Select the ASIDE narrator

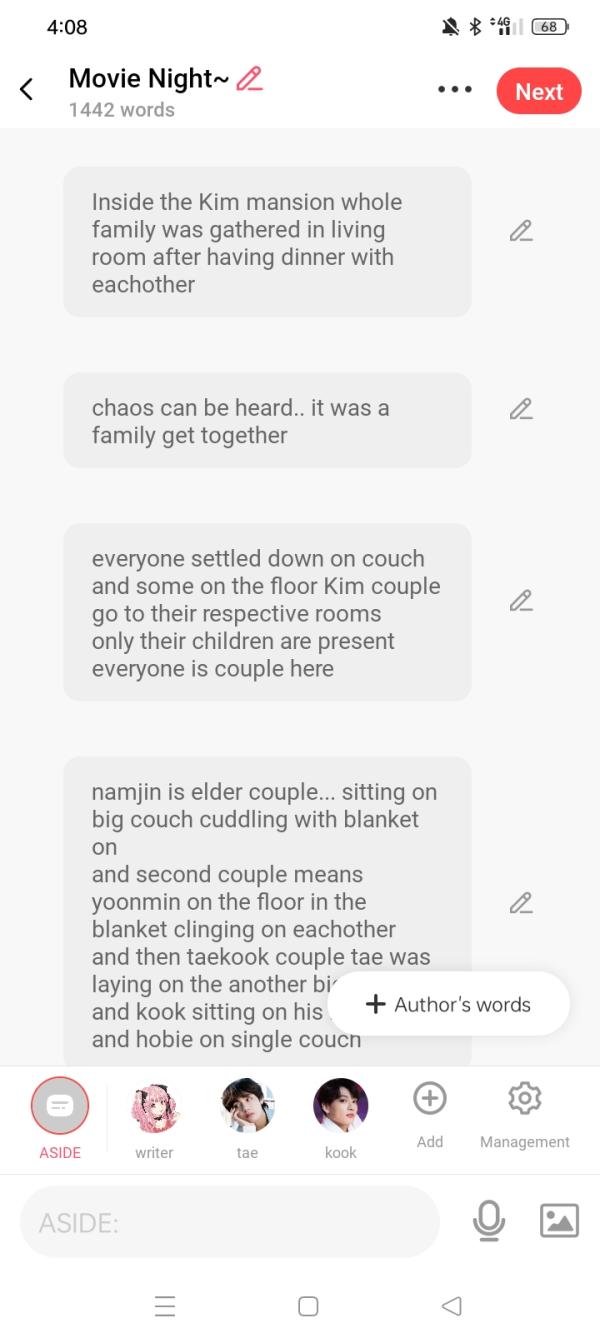click(60, 1106)
